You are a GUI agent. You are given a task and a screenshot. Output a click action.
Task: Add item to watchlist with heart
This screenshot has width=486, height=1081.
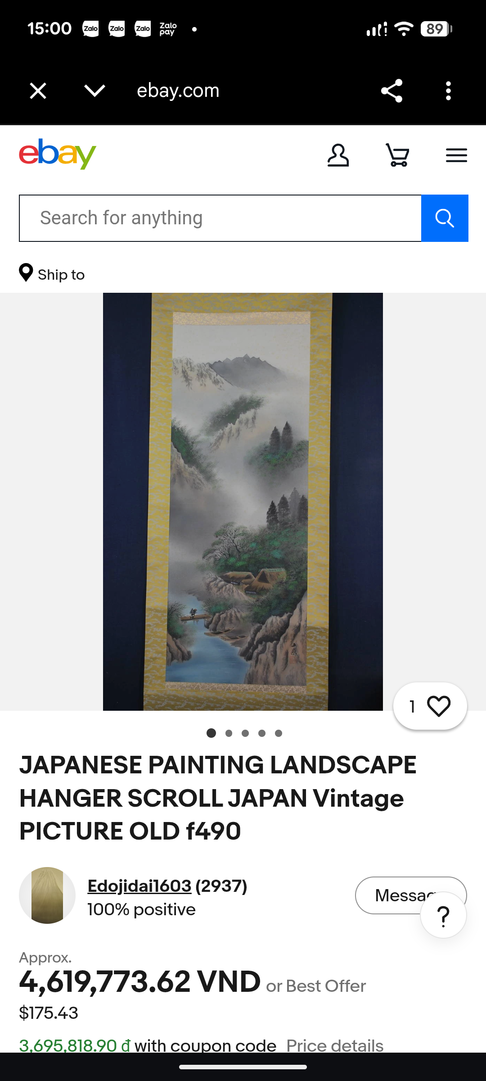pos(430,706)
